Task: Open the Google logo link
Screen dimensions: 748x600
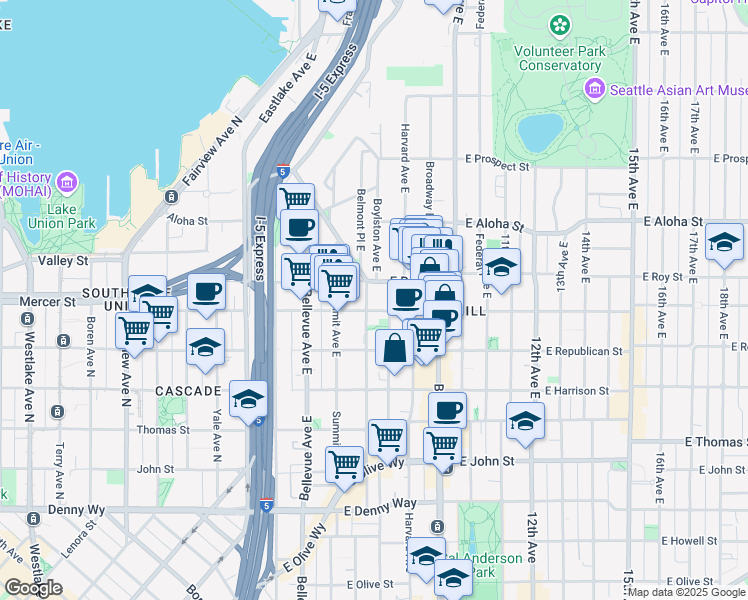Action: 33,588
